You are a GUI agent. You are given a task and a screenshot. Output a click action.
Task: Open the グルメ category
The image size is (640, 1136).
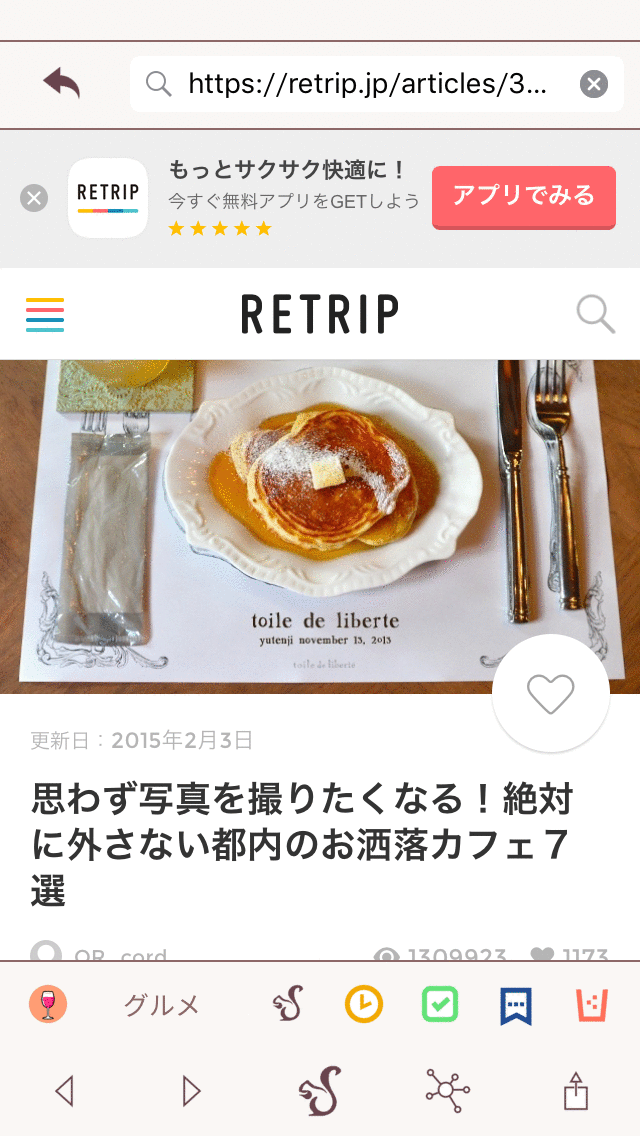click(x=162, y=1005)
